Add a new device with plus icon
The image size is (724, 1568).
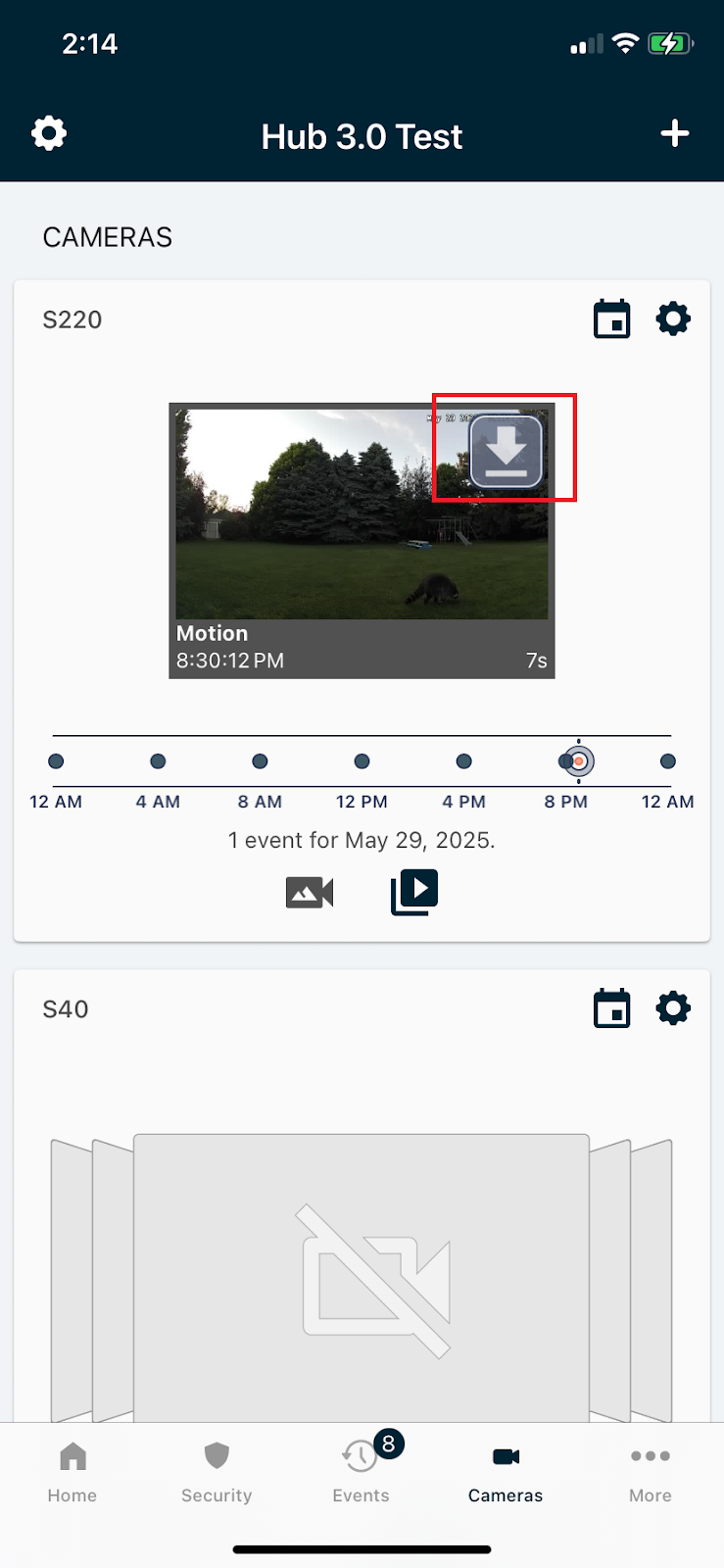tap(675, 133)
